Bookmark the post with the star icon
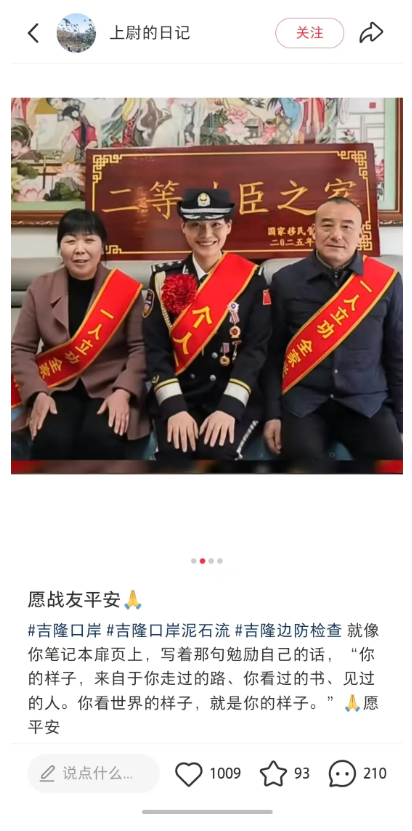The height and width of the screenshot is (831, 412). click(x=273, y=774)
